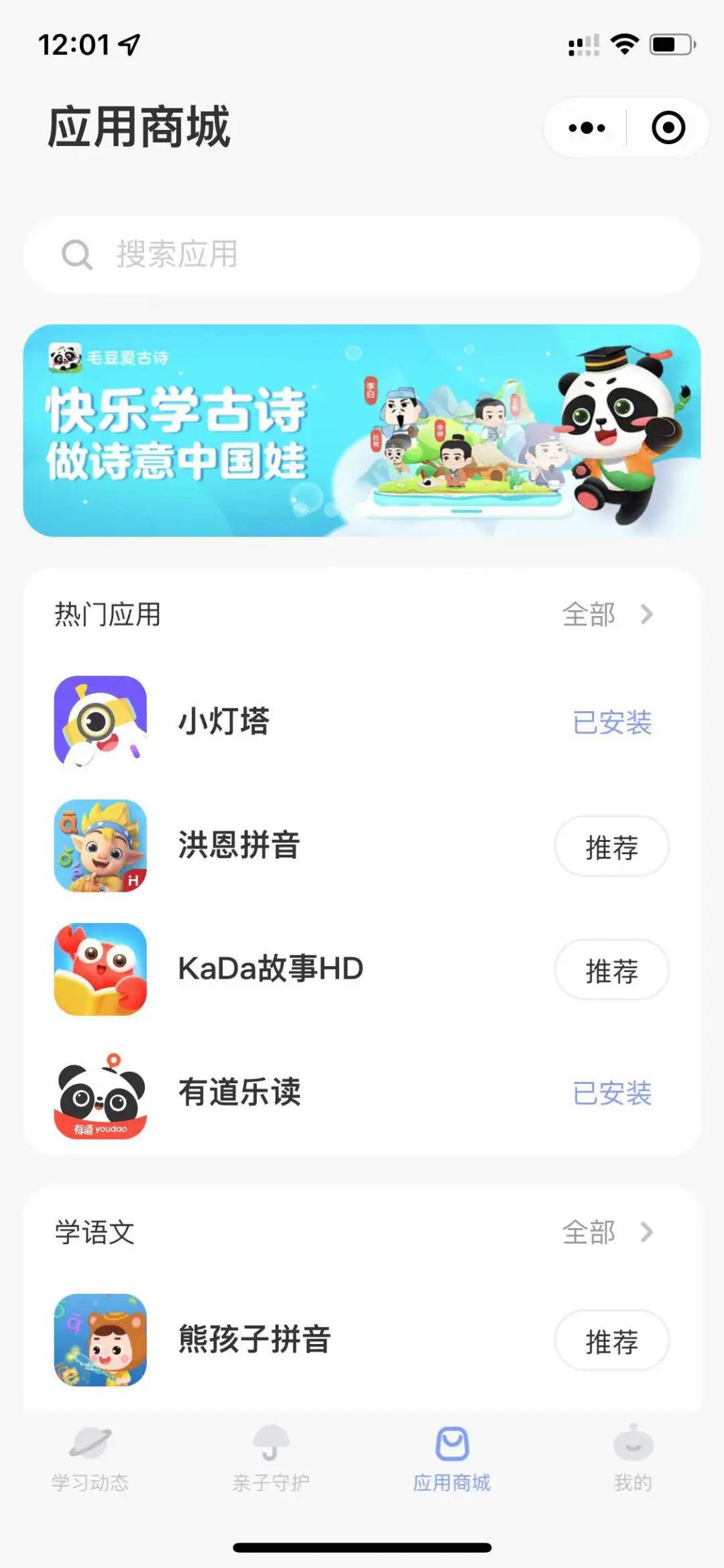Open the 我的 tab
This screenshot has height=1568, width=724.
pyautogui.click(x=633, y=1459)
